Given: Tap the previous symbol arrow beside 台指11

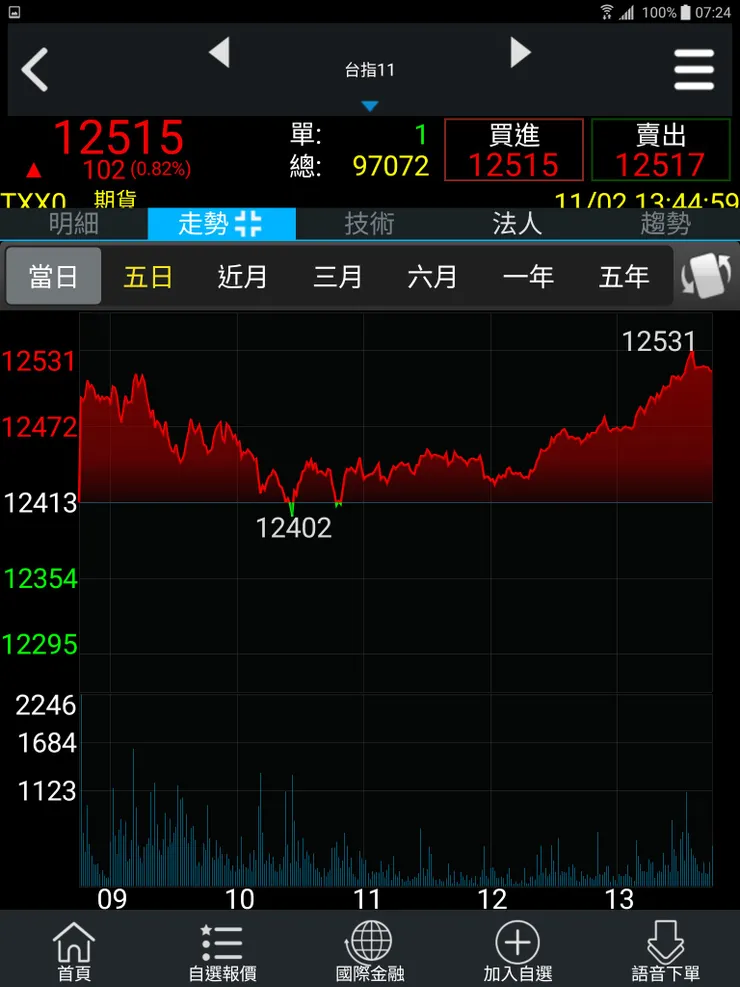Looking at the screenshot, I should [220, 54].
